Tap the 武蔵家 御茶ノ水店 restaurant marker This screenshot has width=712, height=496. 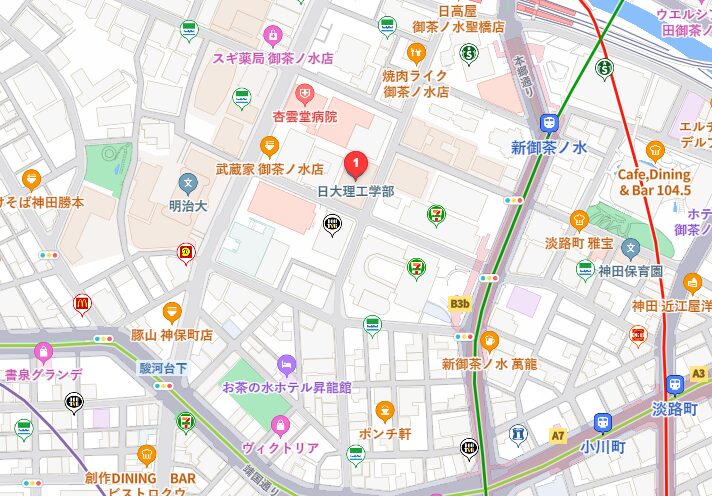tap(269, 147)
